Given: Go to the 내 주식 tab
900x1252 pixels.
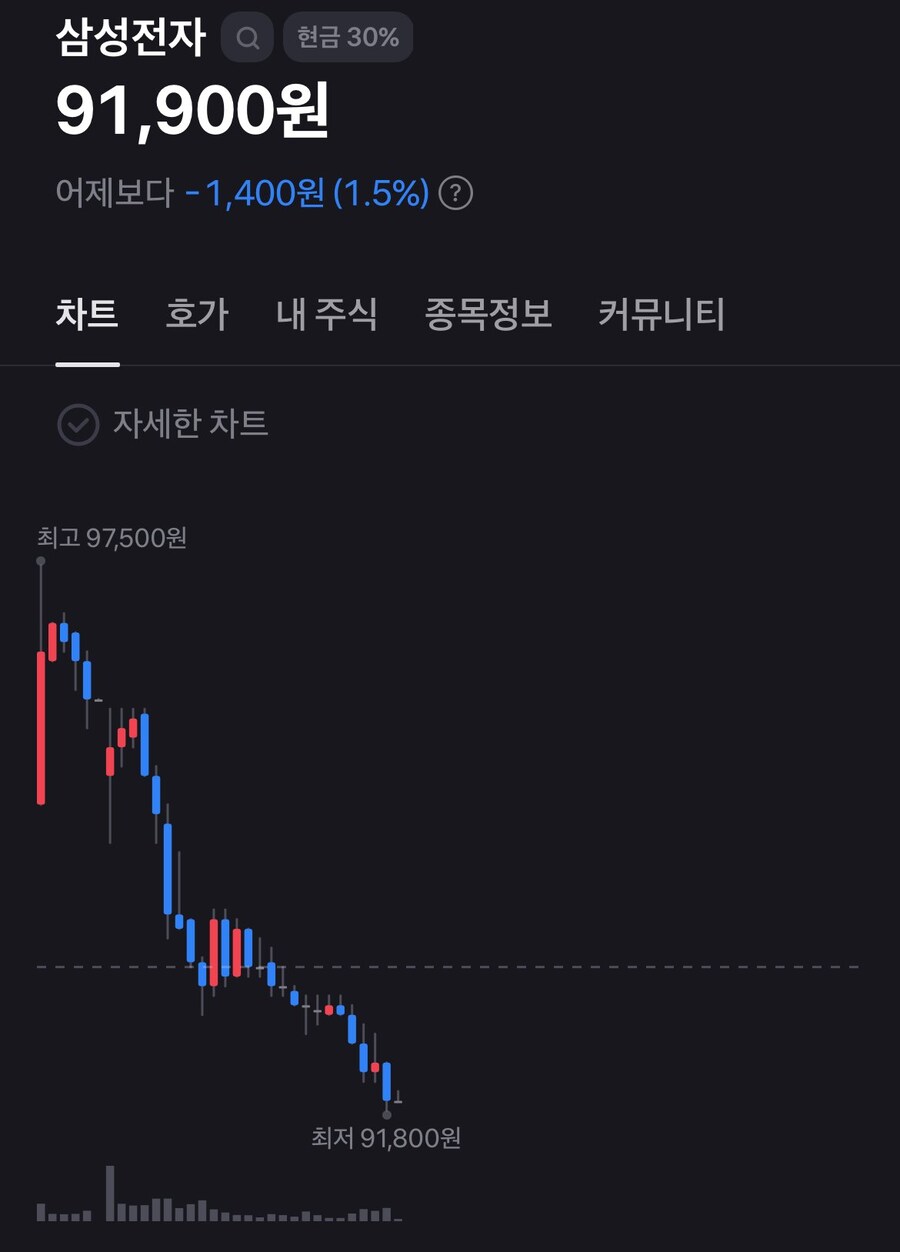Looking at the screenshot, I should point(327,314).
